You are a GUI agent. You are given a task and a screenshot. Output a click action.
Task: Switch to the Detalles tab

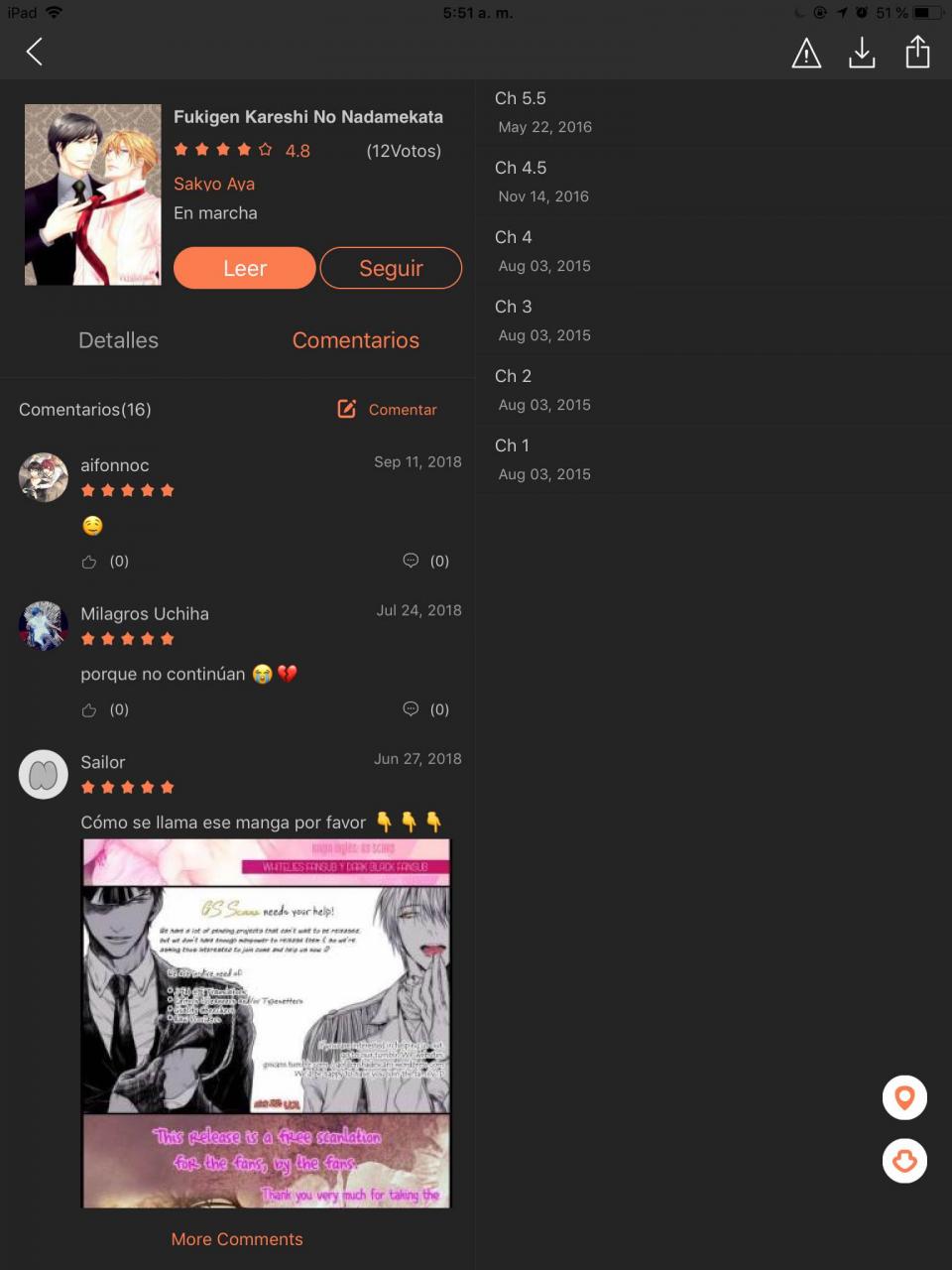click(x=118, y=340)
